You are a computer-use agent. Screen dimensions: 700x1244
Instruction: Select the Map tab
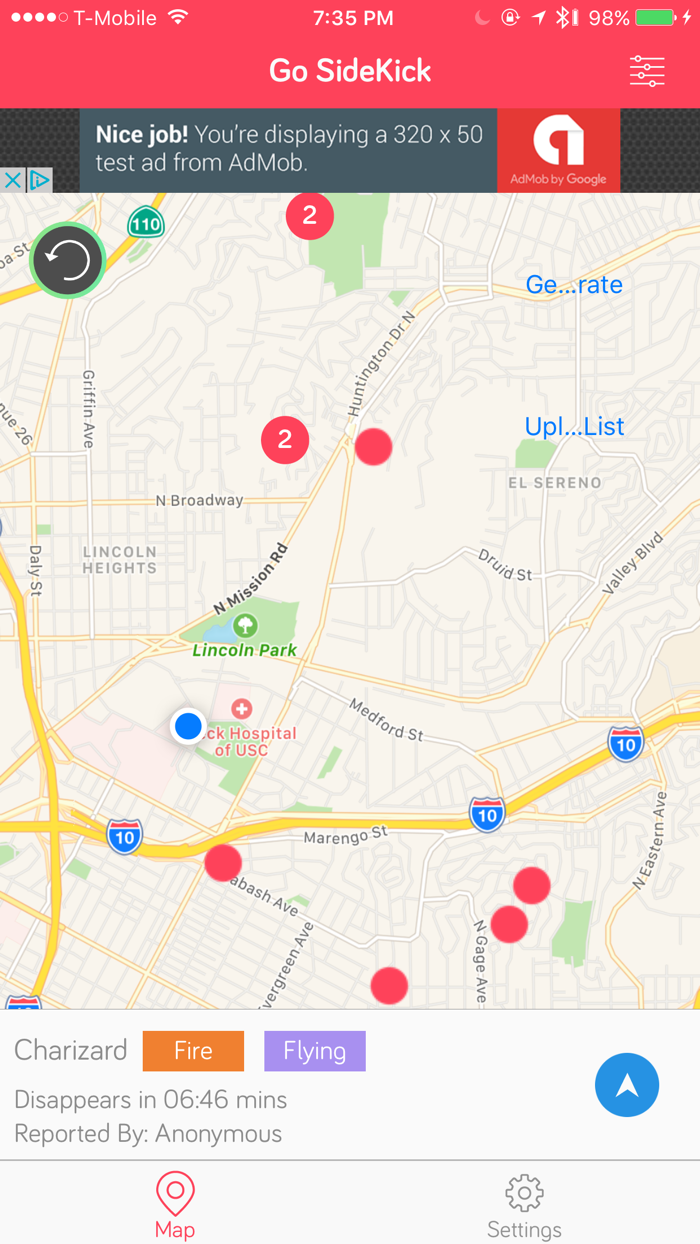coord(175,1207)
